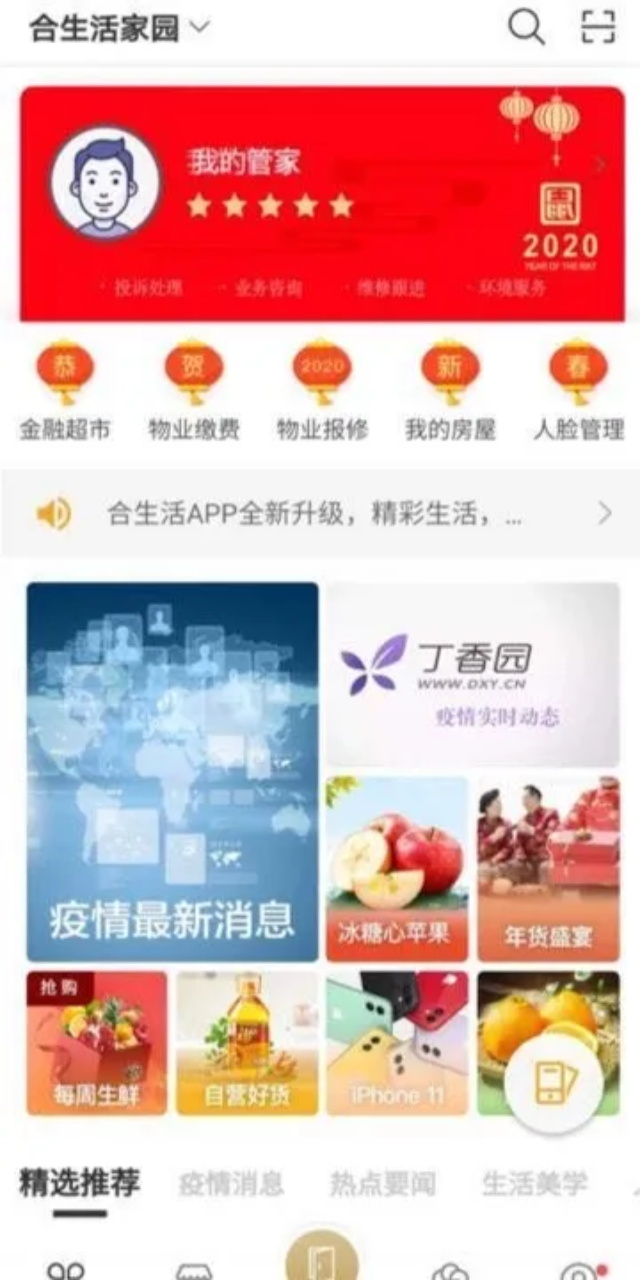Open the 自营好货 tile
Screen dimensions: 640x1280
coord(247,1043)
